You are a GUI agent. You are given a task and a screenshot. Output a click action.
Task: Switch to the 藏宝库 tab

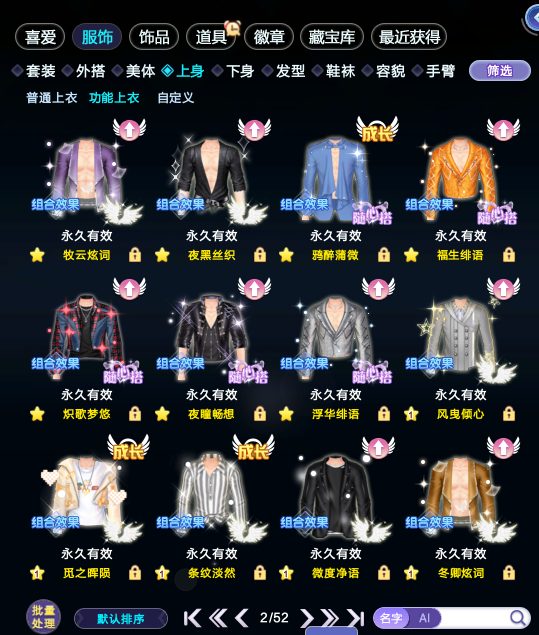[x=332, y=37]
